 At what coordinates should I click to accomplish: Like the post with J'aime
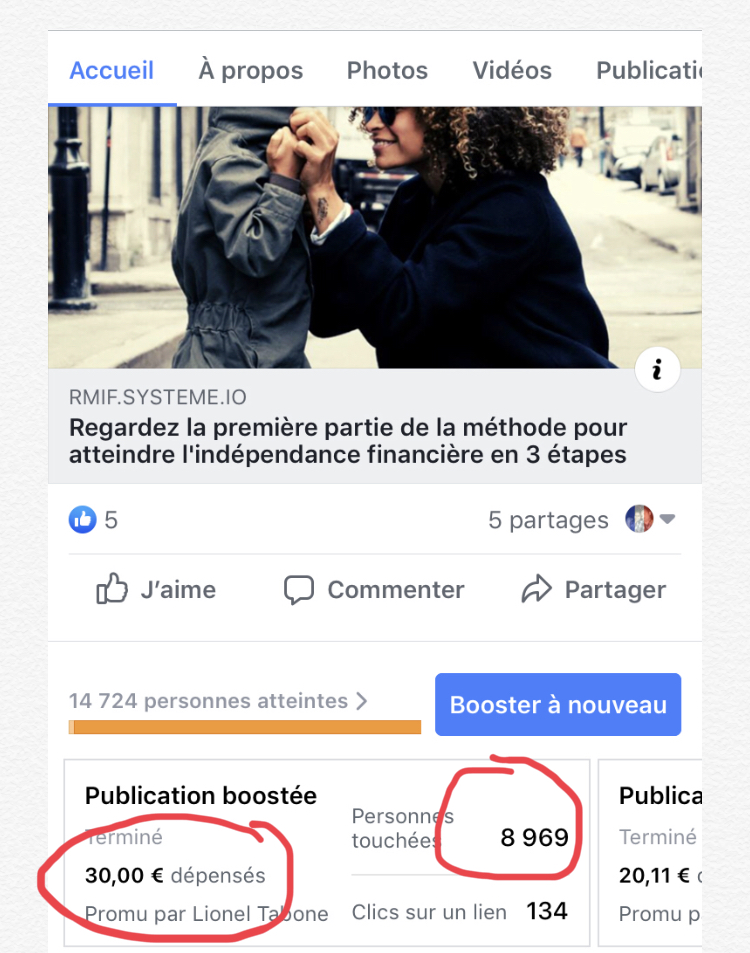156,590
